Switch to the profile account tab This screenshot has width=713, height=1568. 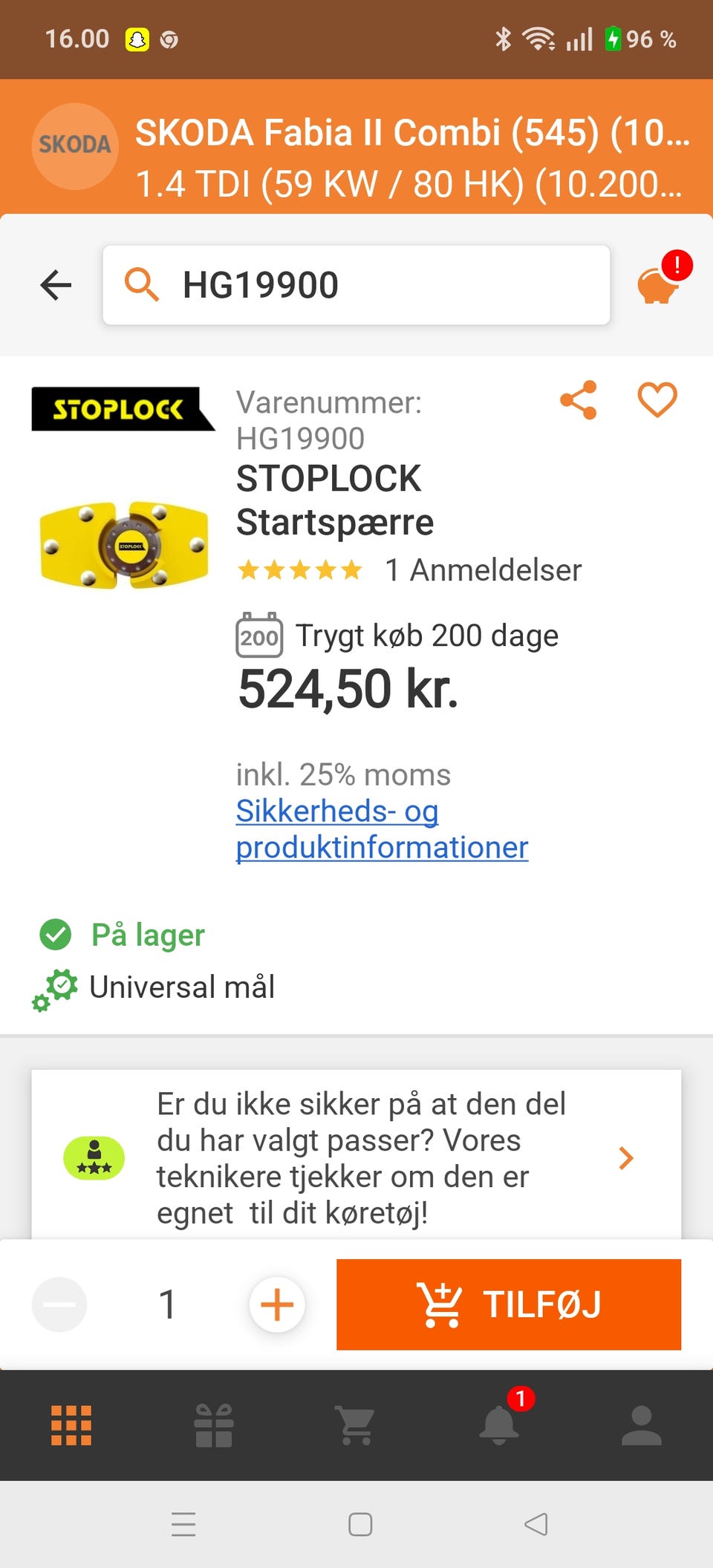[642, 1425]
